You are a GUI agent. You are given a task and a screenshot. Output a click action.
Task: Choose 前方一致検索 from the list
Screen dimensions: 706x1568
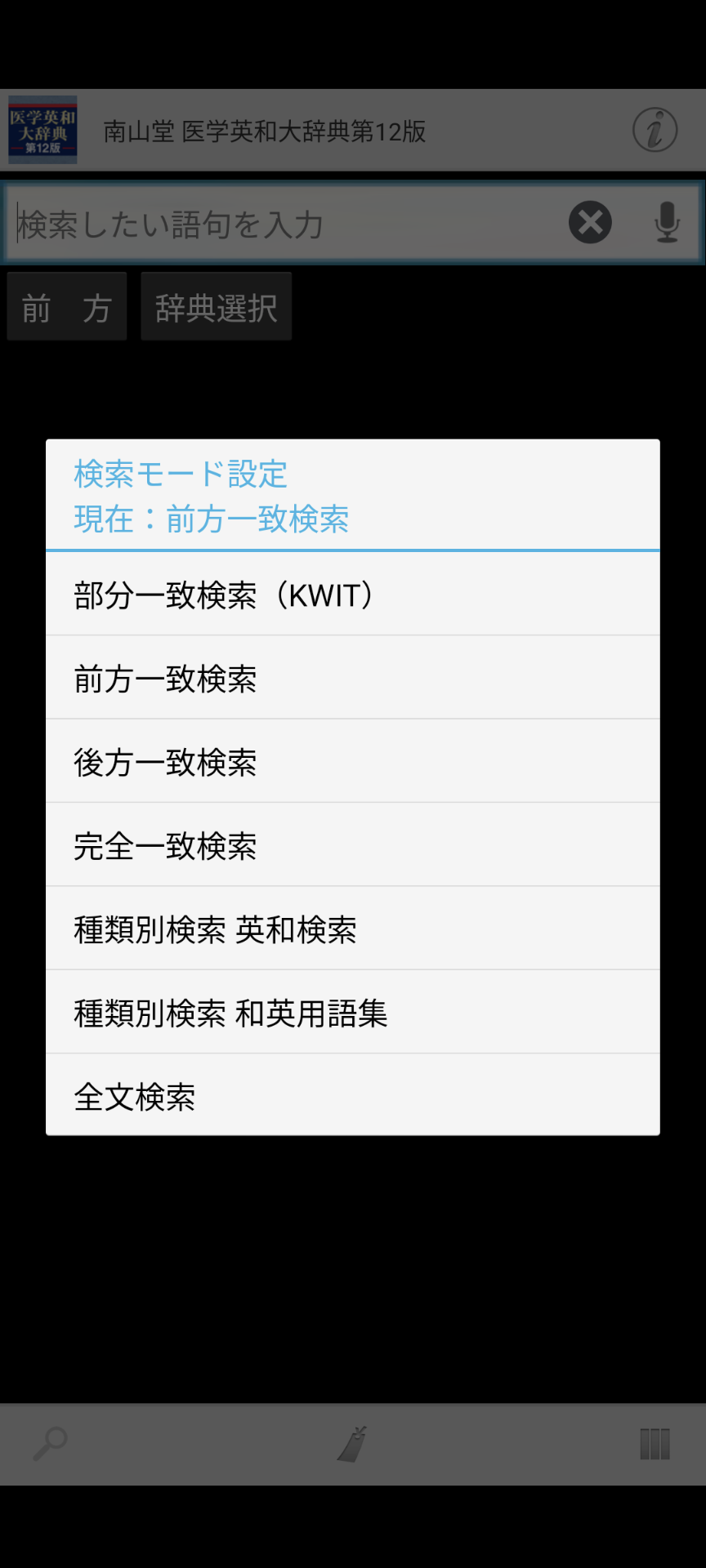pyautogui.click(x=352, y=679)
